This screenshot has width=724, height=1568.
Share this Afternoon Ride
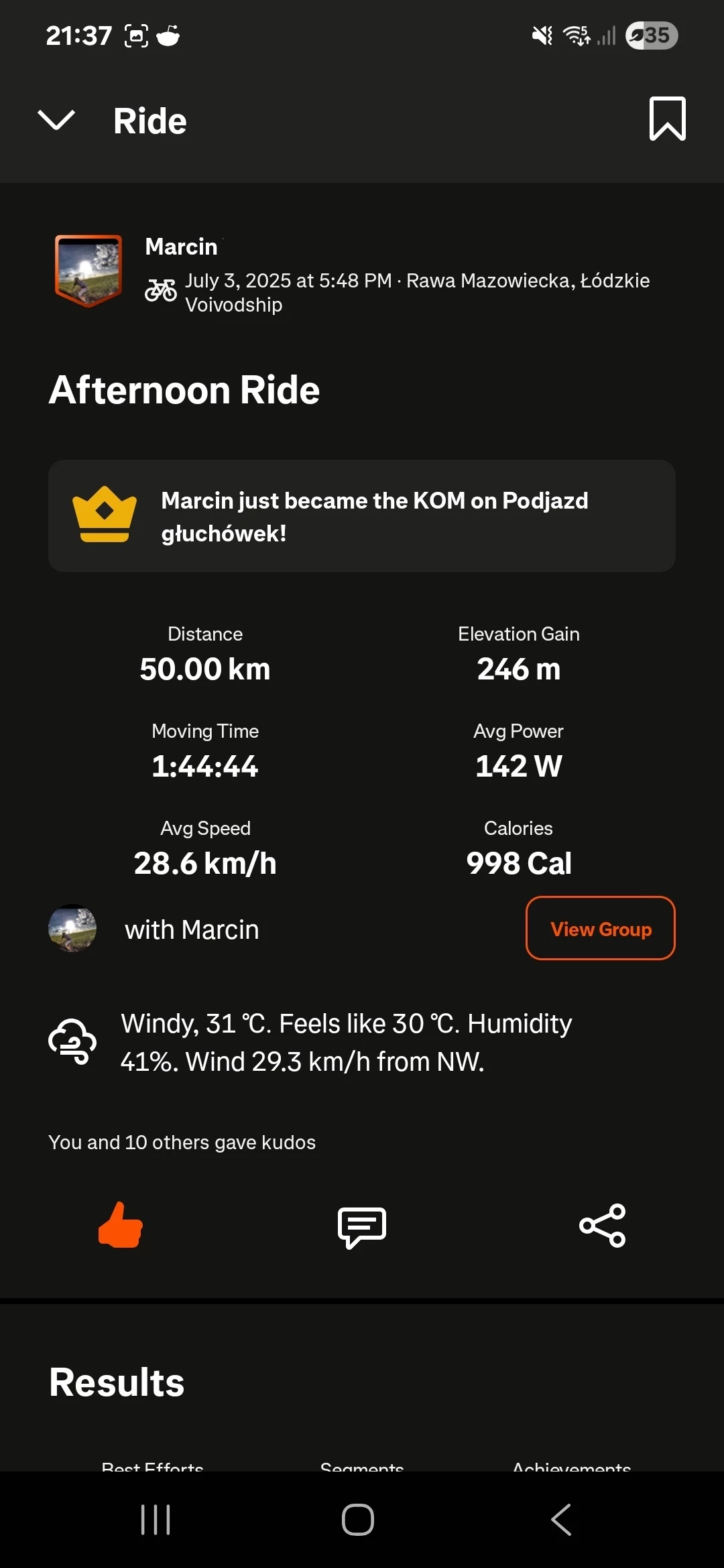click(x=602, y=1226)
